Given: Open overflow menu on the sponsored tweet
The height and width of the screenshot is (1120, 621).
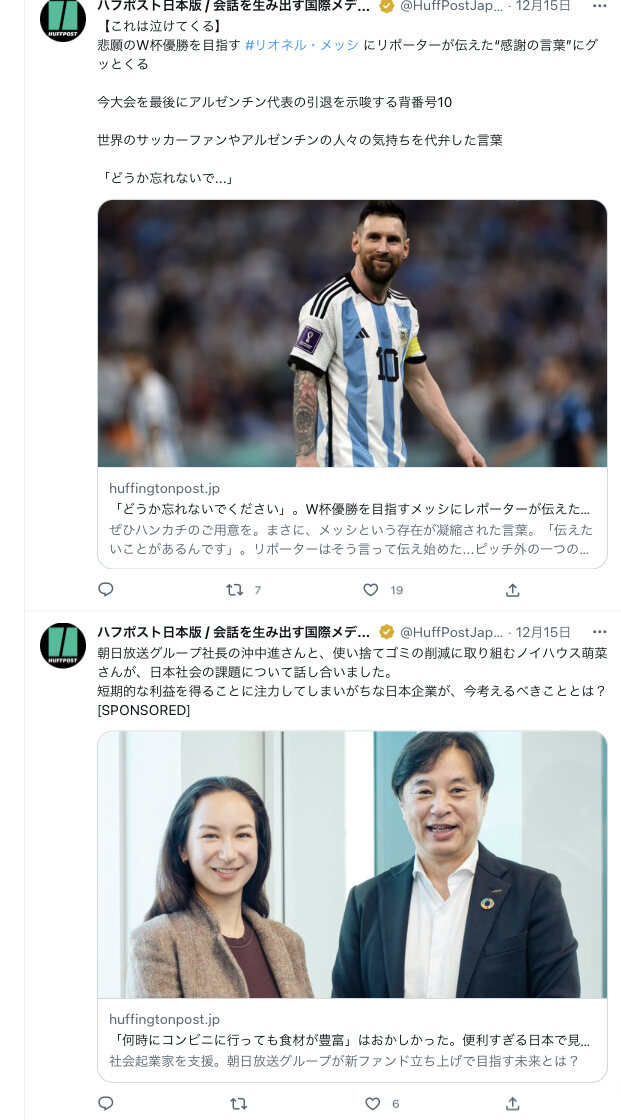Looking at the screenshot, I should (x=600, y=632).
